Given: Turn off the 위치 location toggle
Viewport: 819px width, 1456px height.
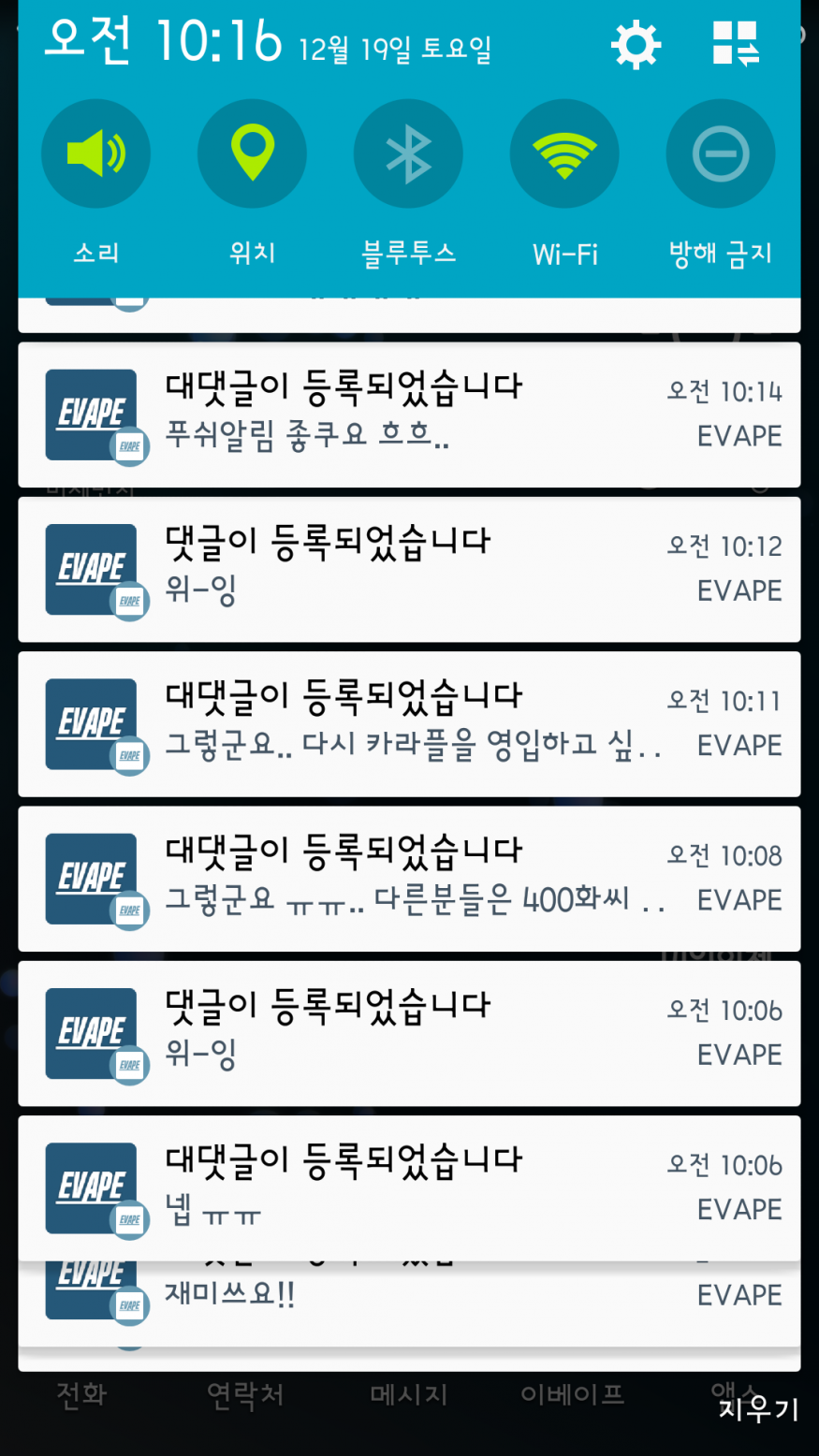Looking at the screenshot, I should click(x=252, y=153).
